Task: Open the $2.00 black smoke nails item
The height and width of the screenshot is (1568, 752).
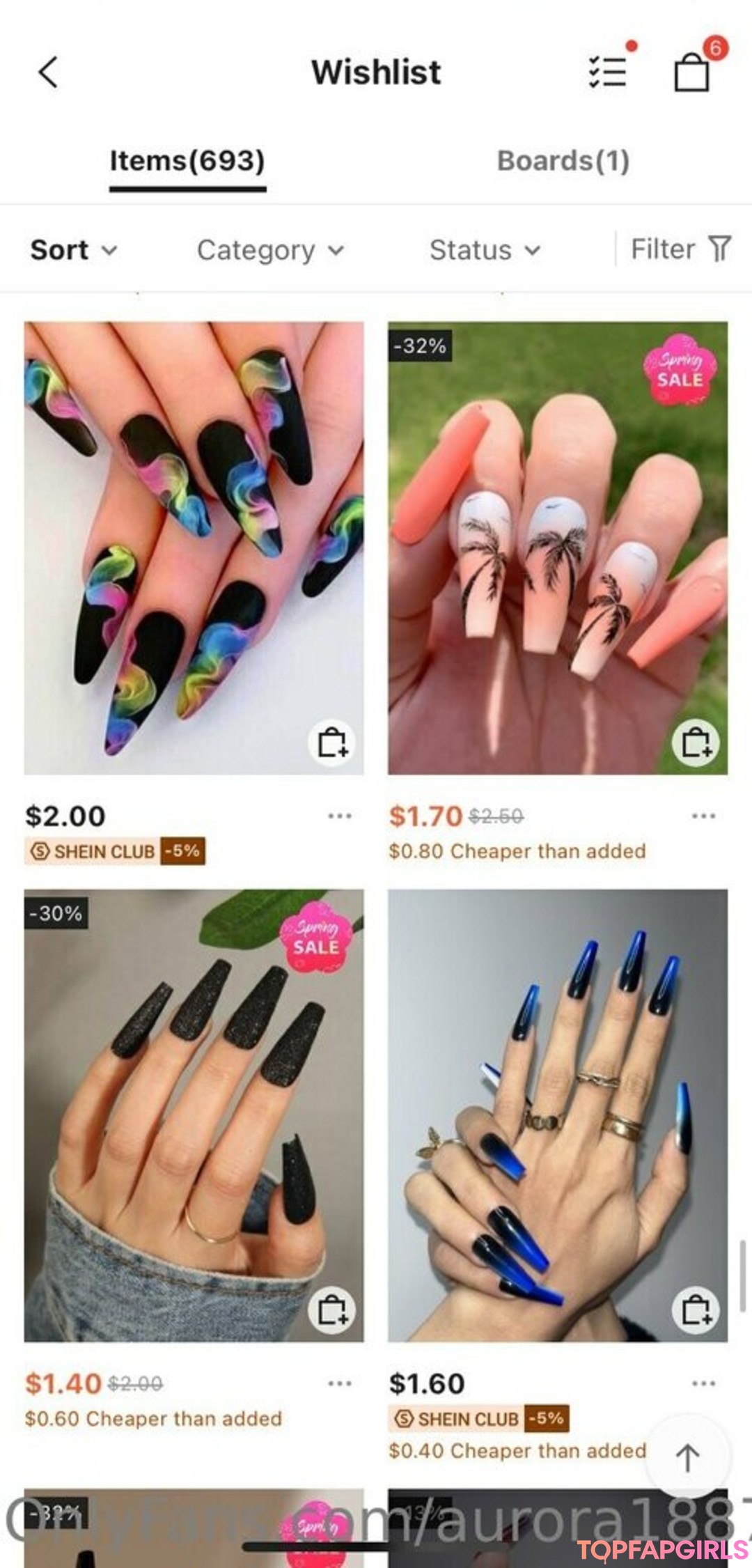Action: click(x=194, y=529)
